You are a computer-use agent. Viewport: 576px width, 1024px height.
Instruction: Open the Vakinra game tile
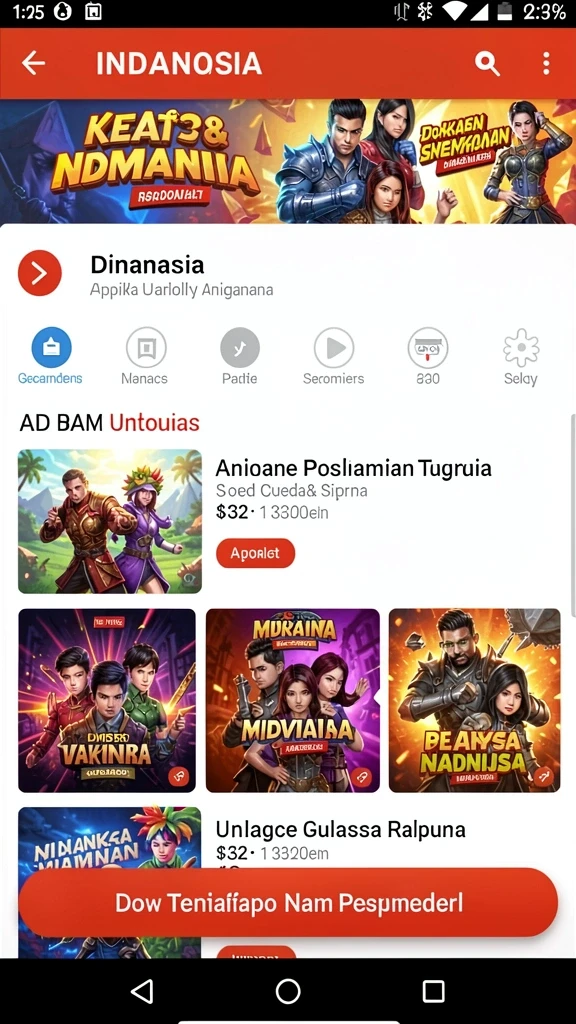pos(107,700)
